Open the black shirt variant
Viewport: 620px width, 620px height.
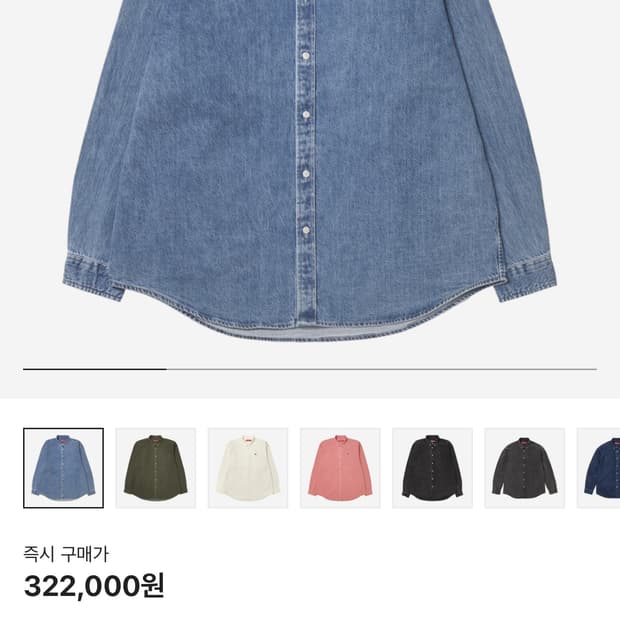pos(432,468)
